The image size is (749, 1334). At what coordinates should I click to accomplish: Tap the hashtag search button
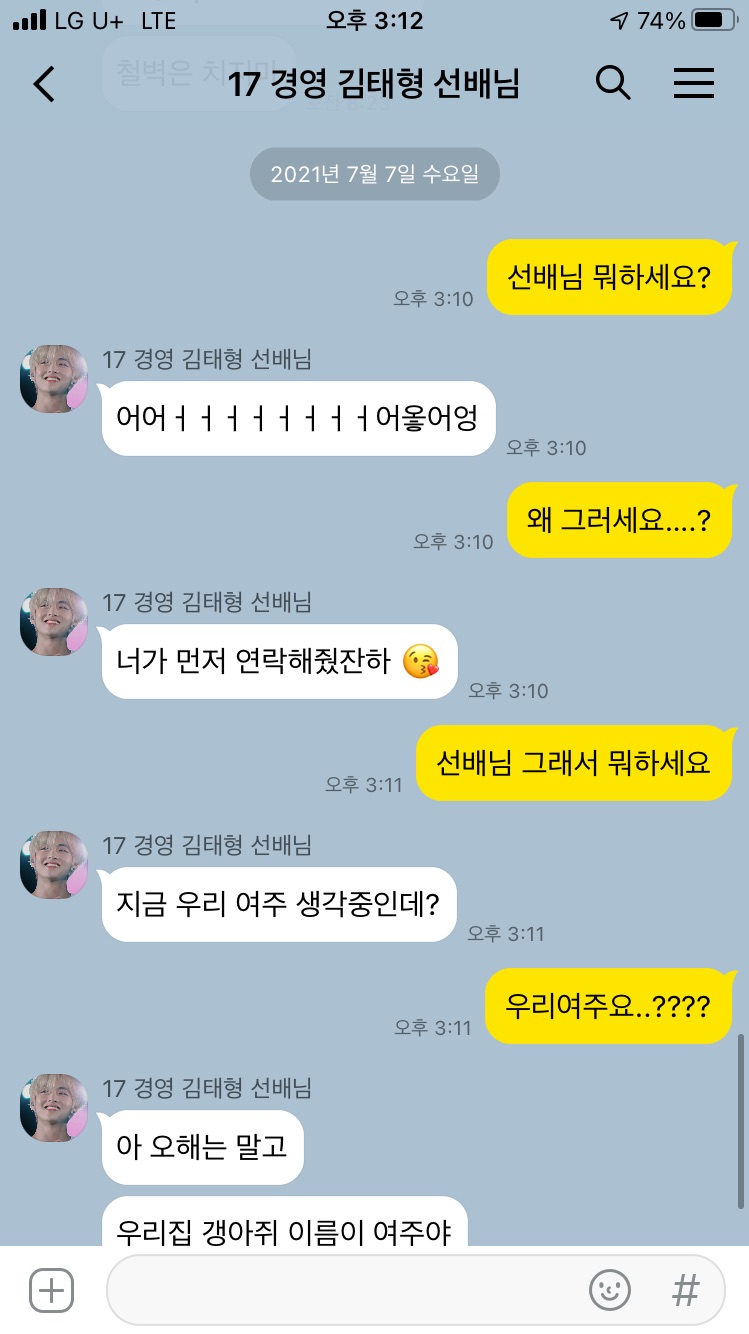[x=685, y=1290]
